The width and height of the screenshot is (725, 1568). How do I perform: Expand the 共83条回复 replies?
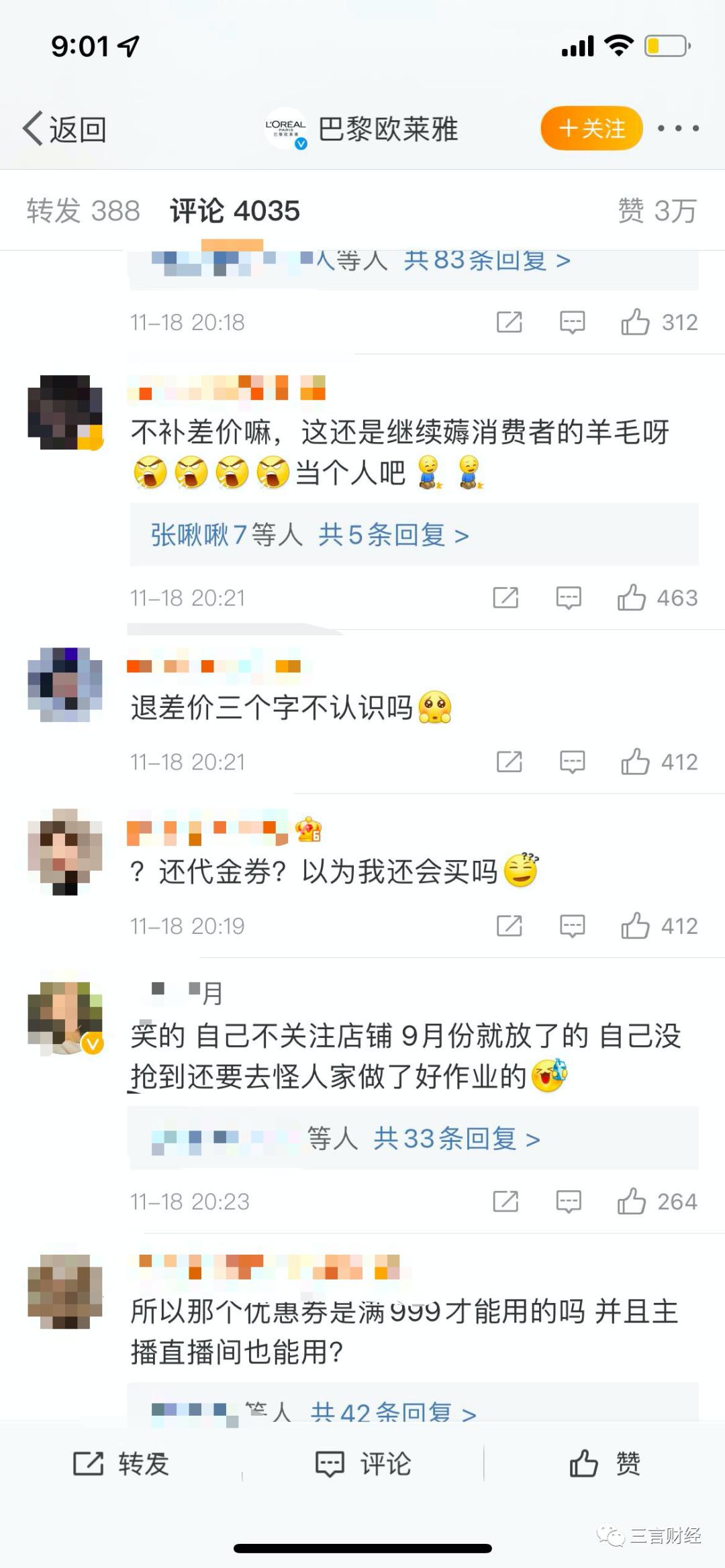(487, 260)
